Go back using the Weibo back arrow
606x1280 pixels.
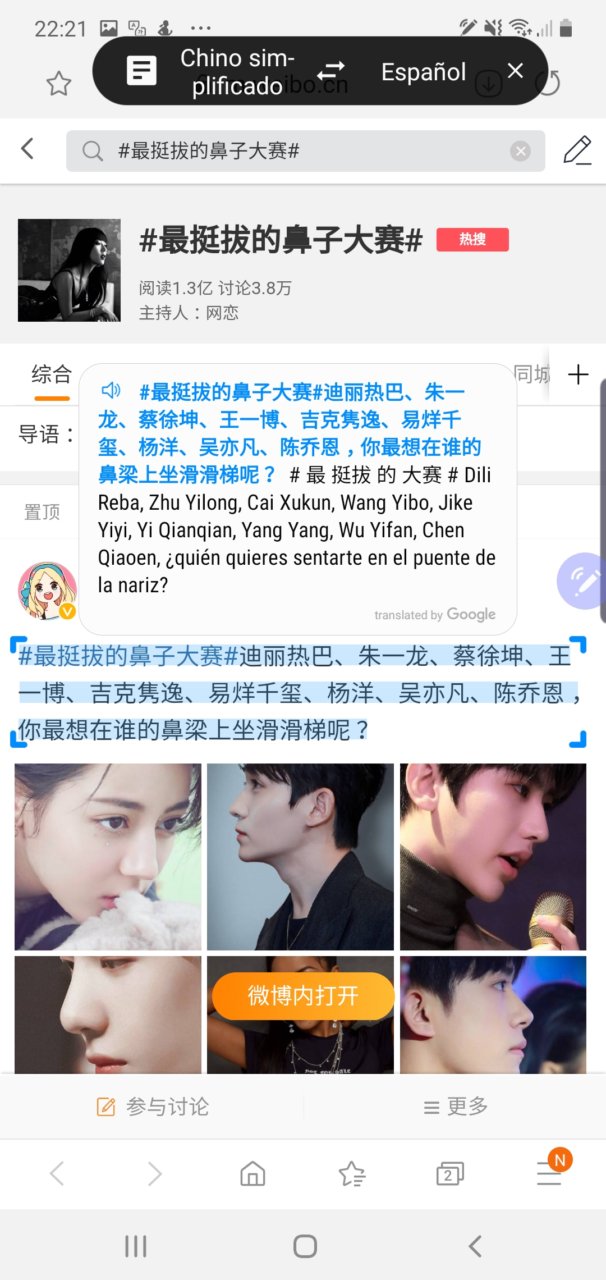coord(27,150)
